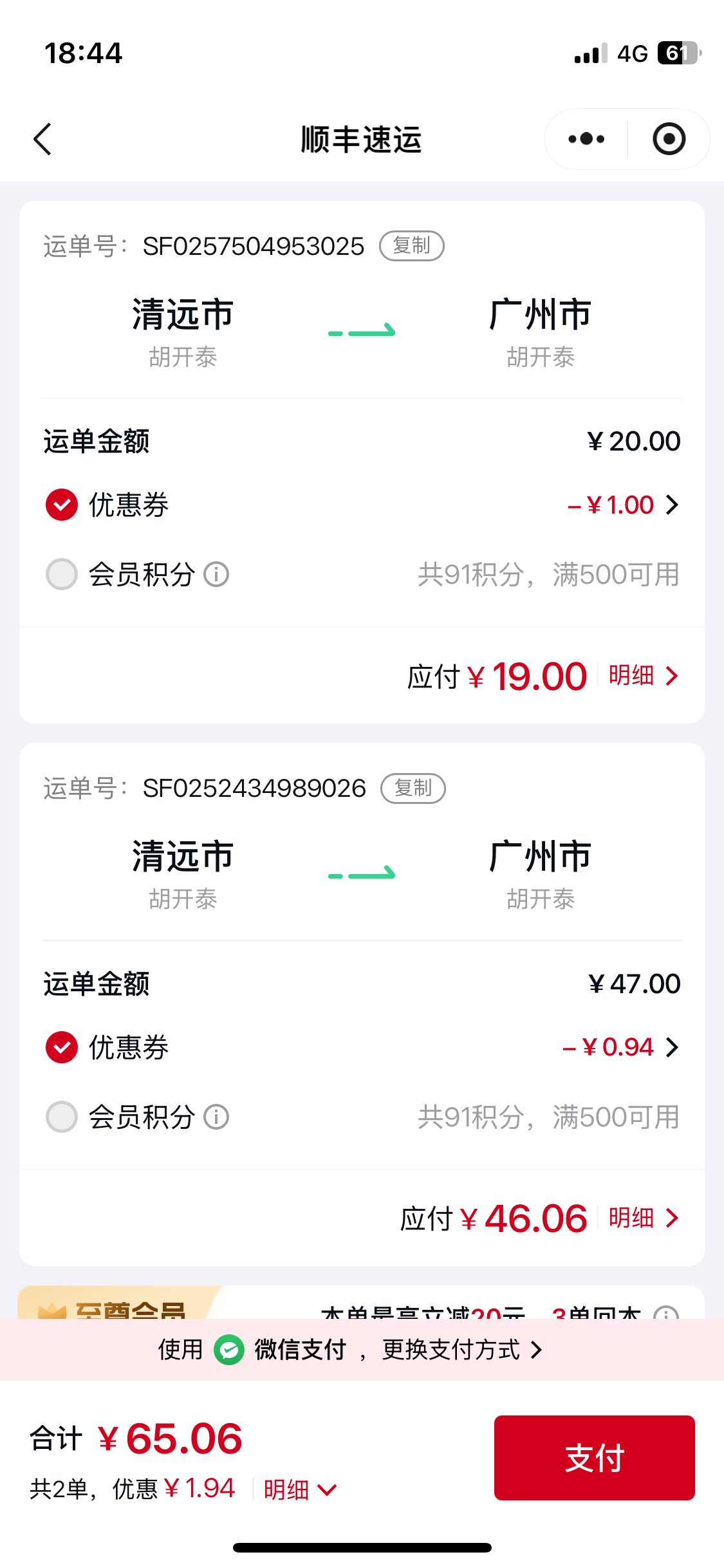Image resolution: width=724 pixels, height=1568 pixels.
Task: Show info about 会员积分 in the second waybill
Action: 216,1117
